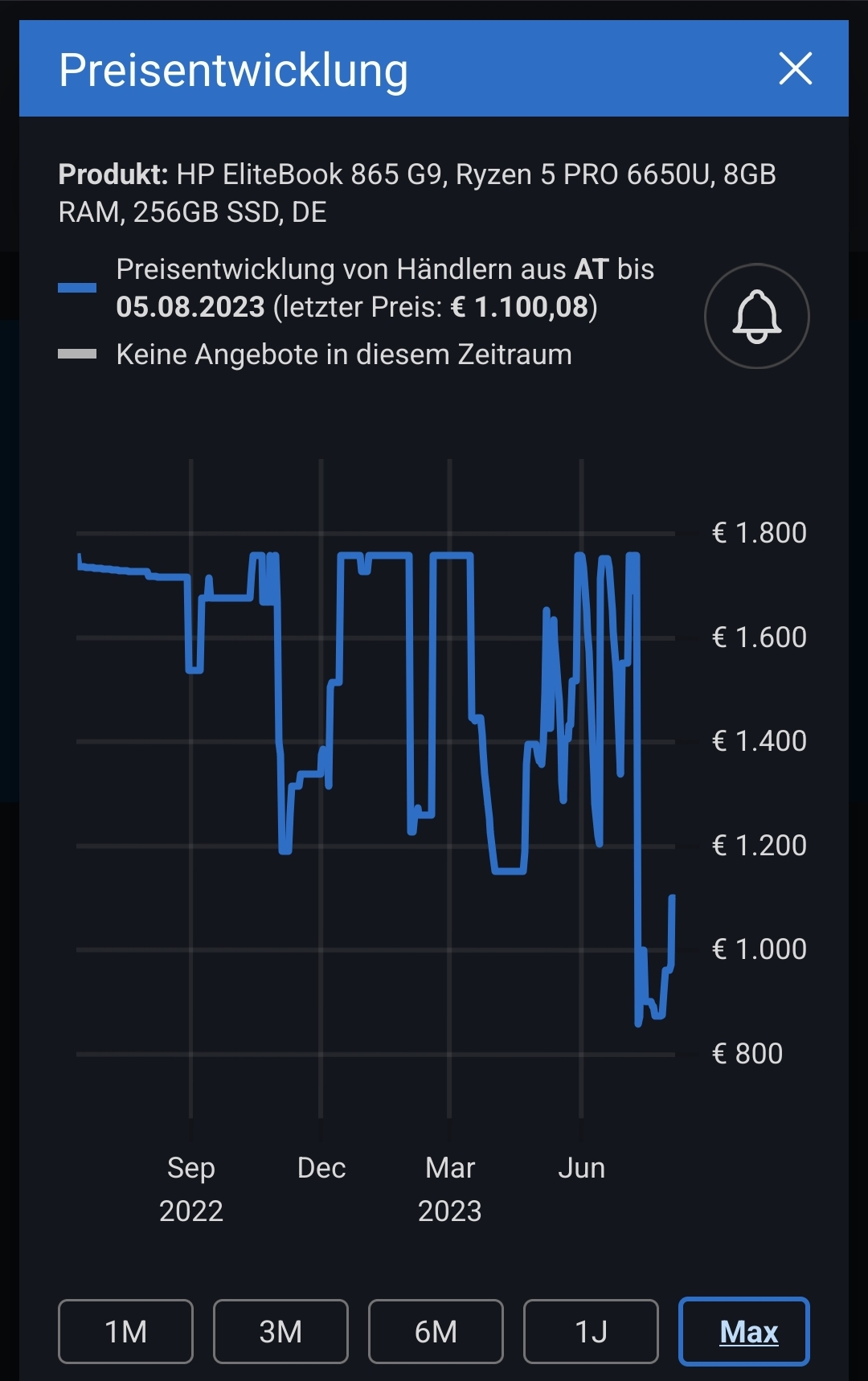Switch chart to 3M range
Screen dimensions: 868x1381
280,1331
